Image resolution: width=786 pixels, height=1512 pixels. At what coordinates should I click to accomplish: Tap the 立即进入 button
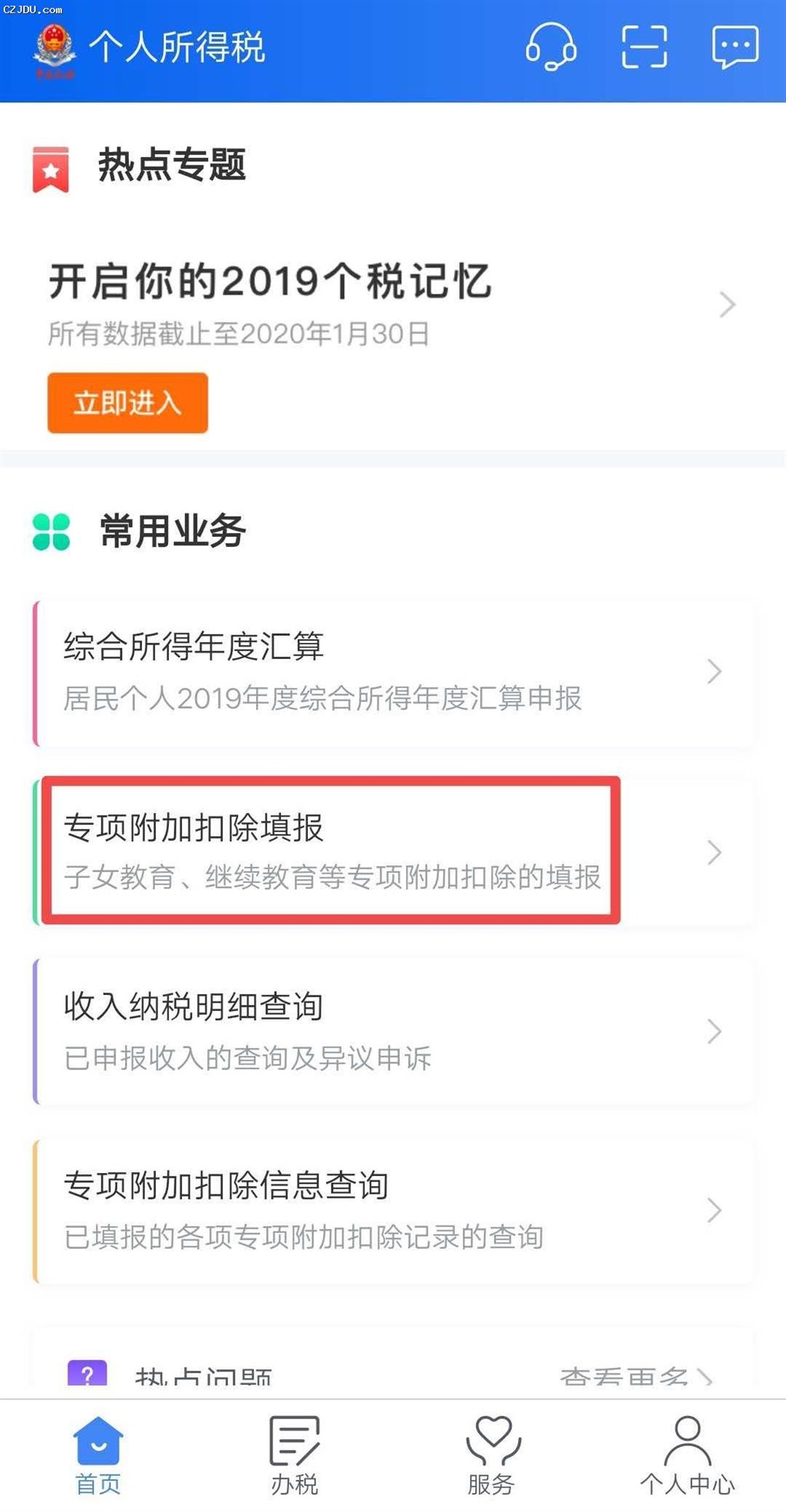(x=127, y=403)
